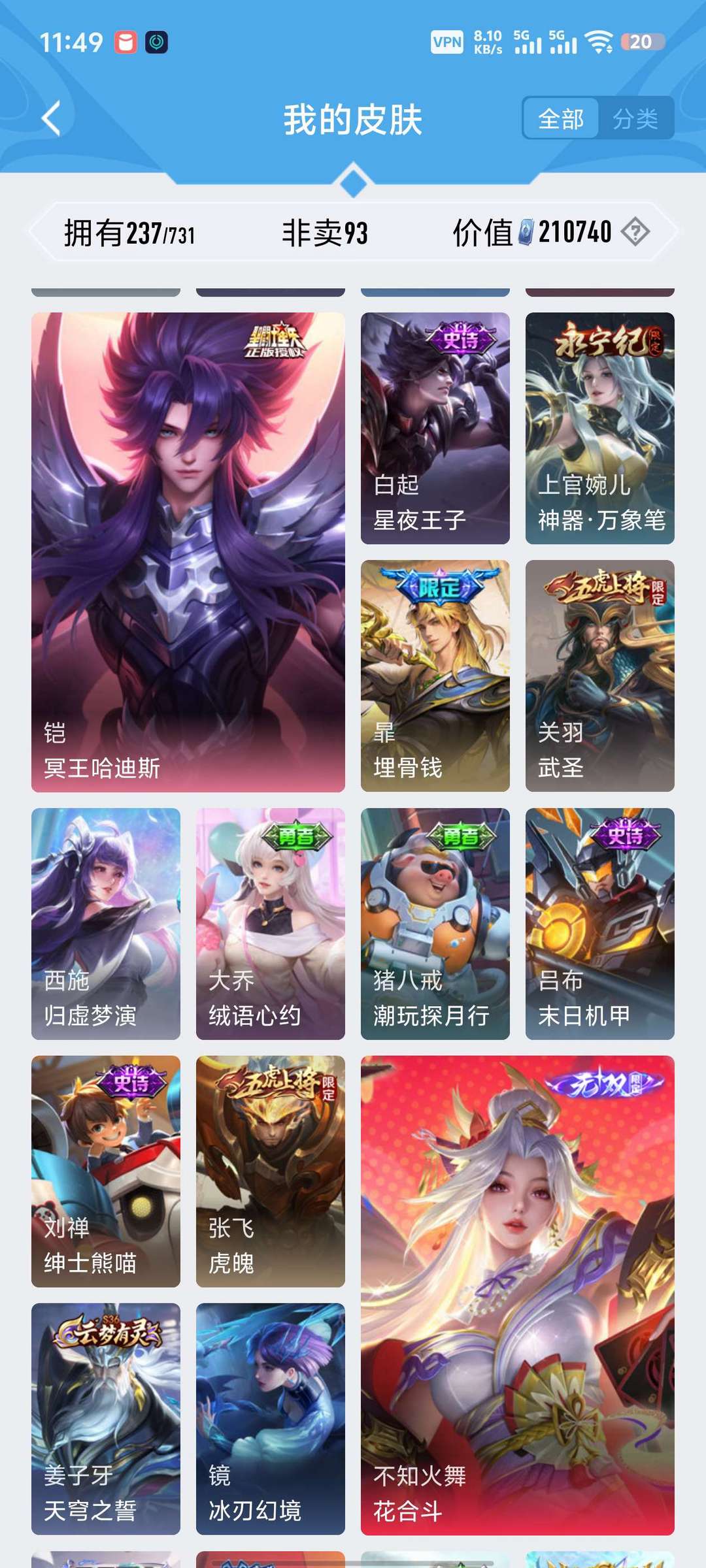View the 姜子牙 天穹之誓 skin
Image resolution: width=706 pixels, height=1568 pixels.
point(106,1419)
